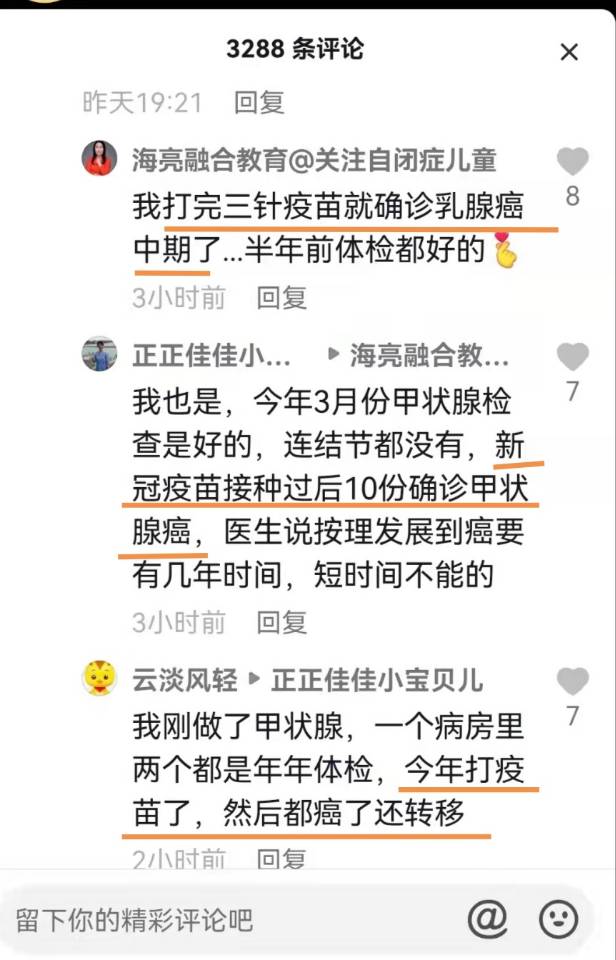Open 海亮融合教育's profile avatar
Screen dimensions: 616x960
point(100,158)
